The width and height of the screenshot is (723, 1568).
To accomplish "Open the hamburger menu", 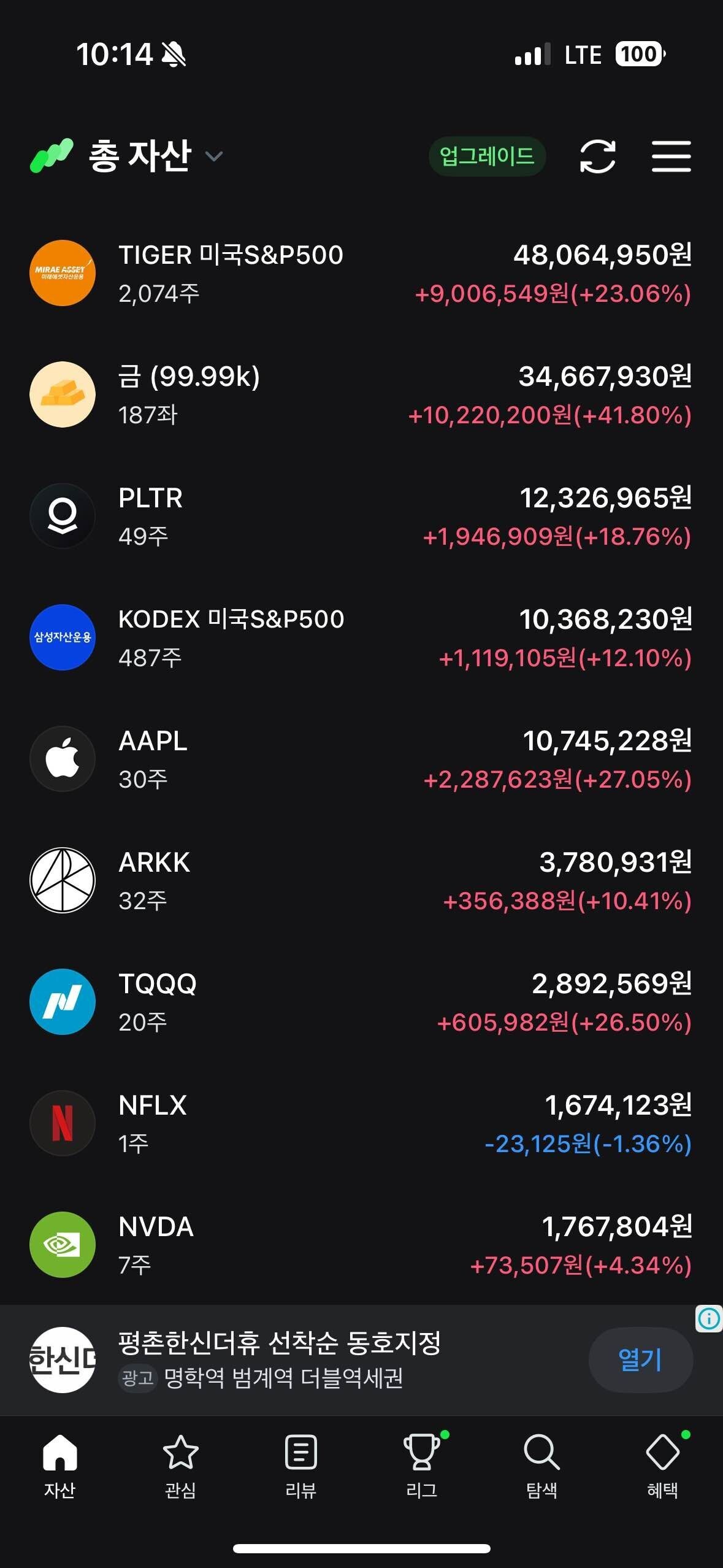I will coord(671,156).
